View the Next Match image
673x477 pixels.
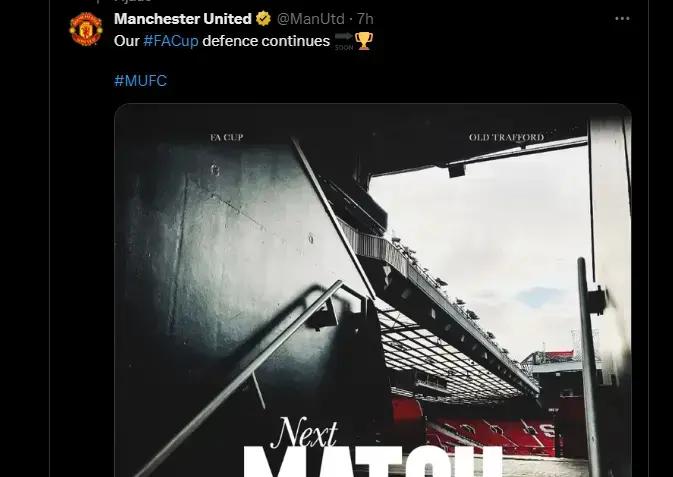pyautogui.click(x=372, y=290)
